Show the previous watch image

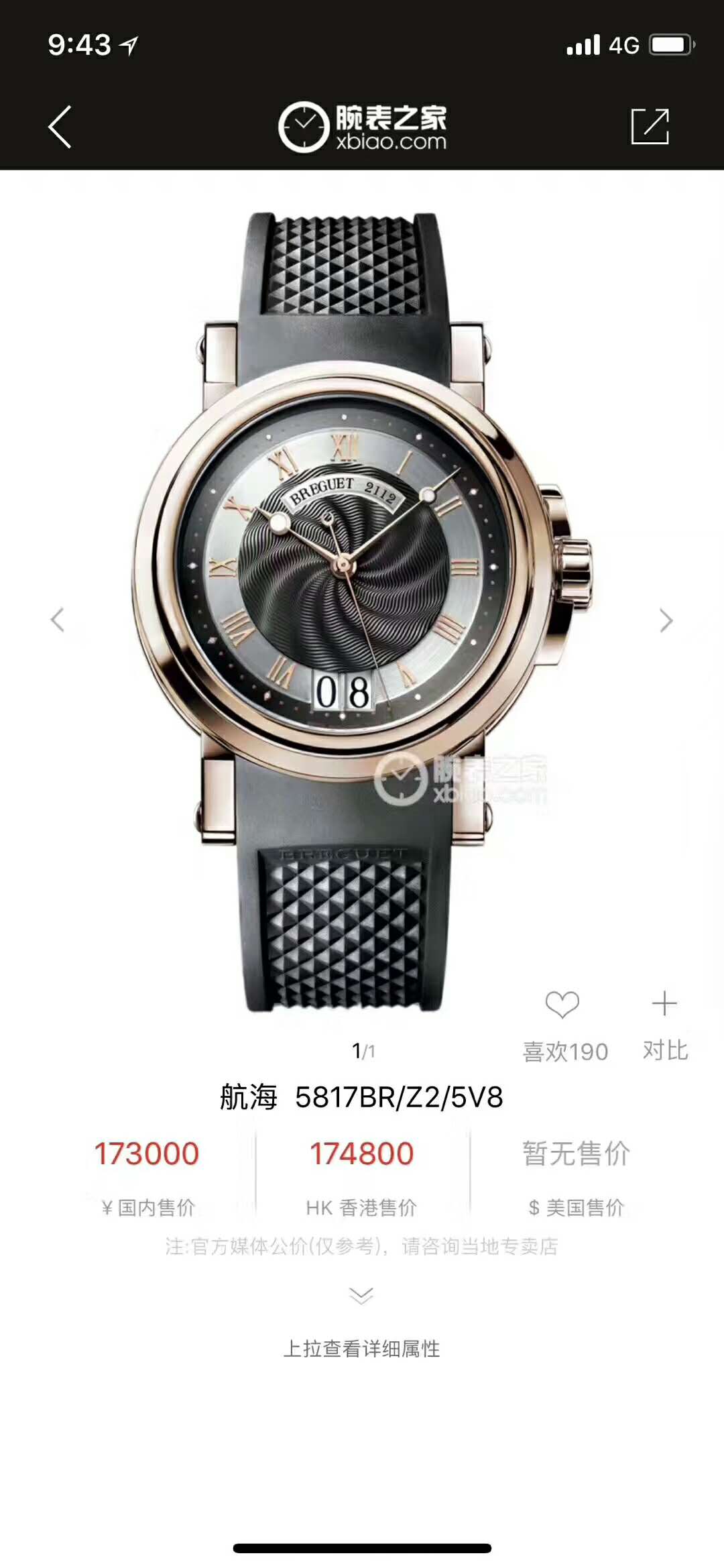coord(58,620)
